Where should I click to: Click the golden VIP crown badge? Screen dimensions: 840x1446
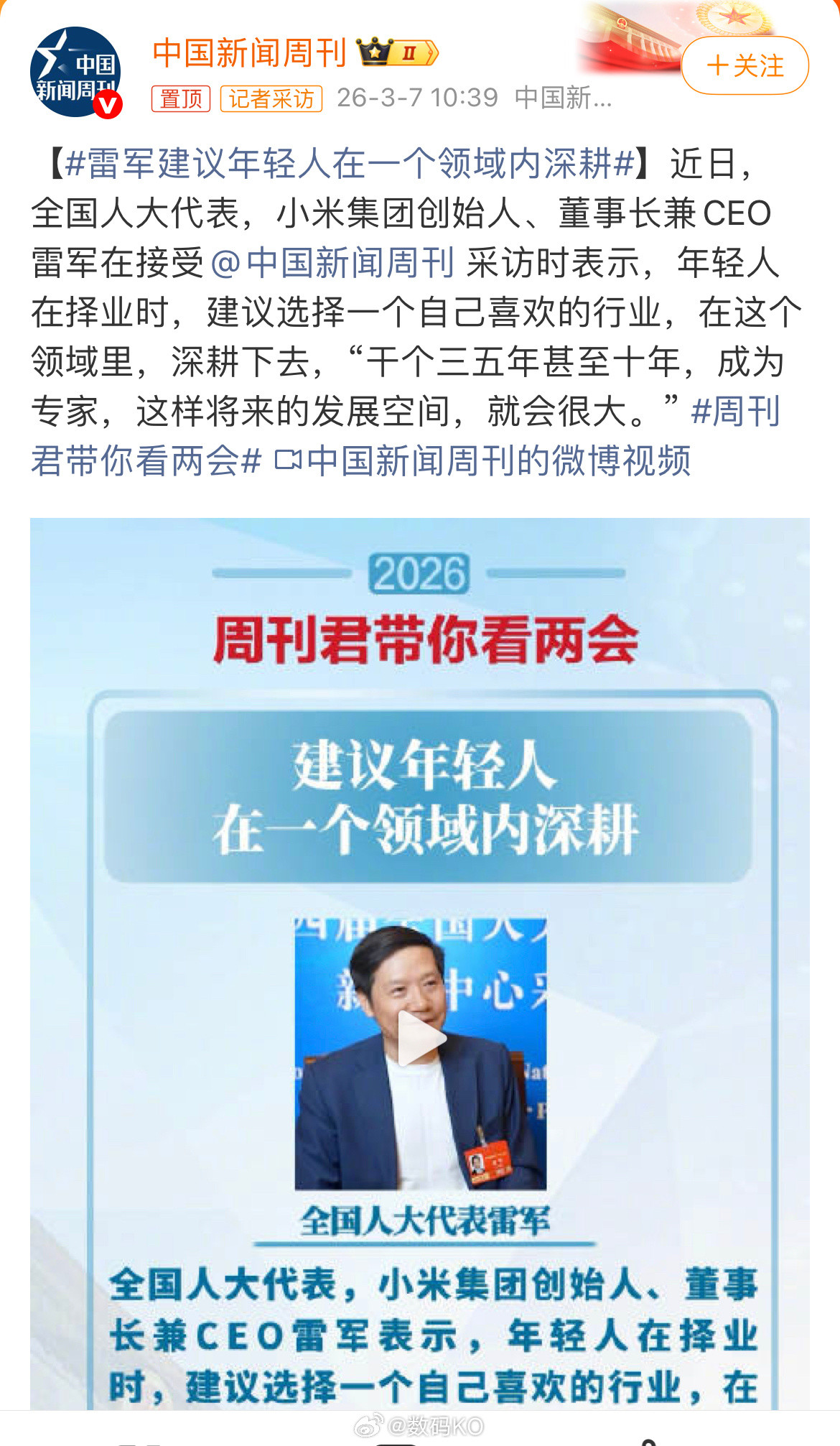click(375, 50)
